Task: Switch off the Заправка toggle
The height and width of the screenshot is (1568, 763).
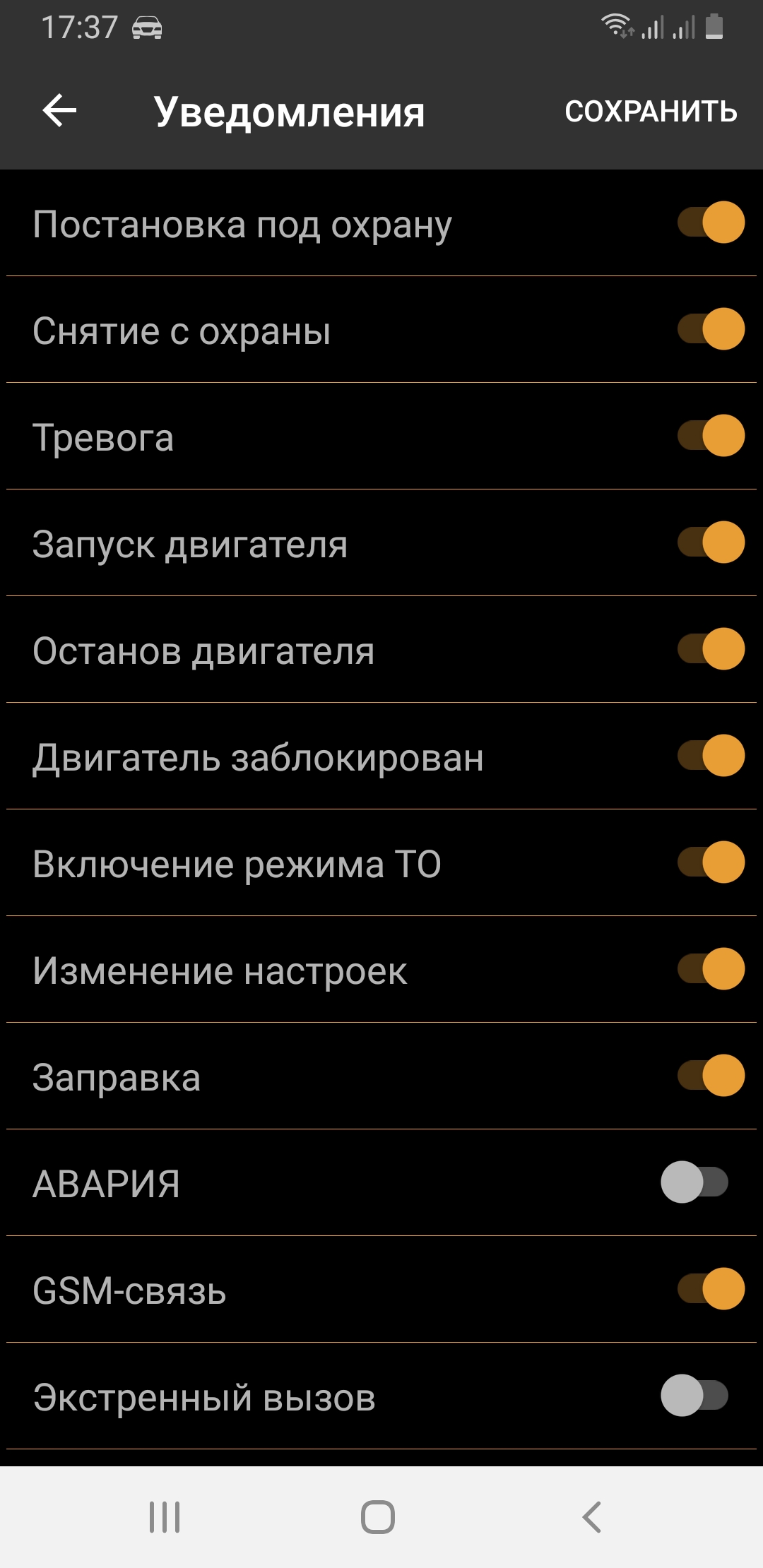Action: tap(711, 1076)
